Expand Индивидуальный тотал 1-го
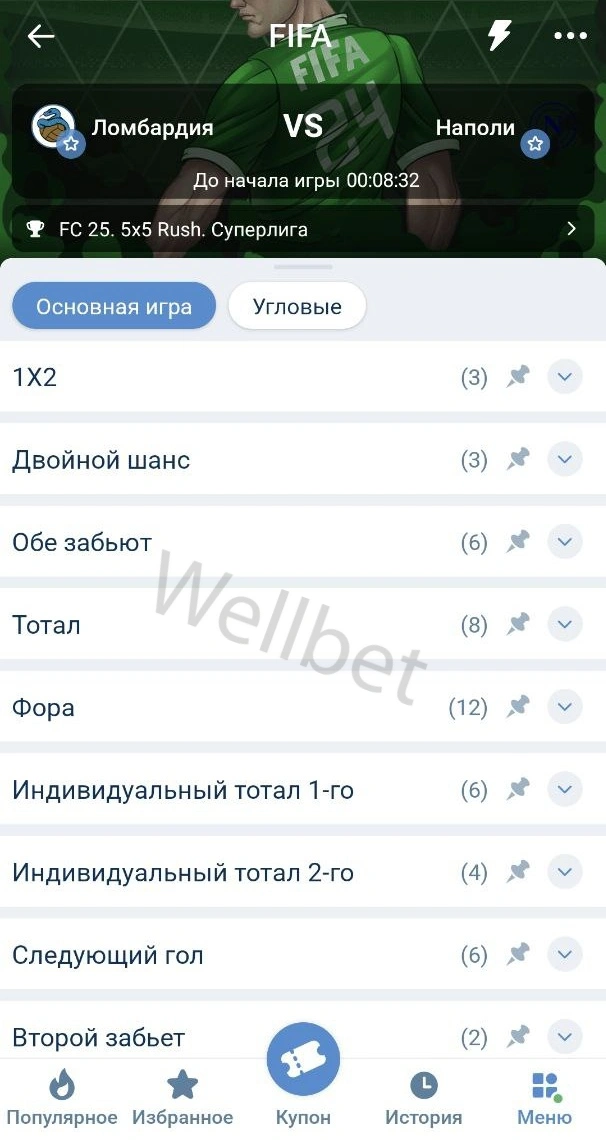 pyautogui.click(x=565, y=790)
